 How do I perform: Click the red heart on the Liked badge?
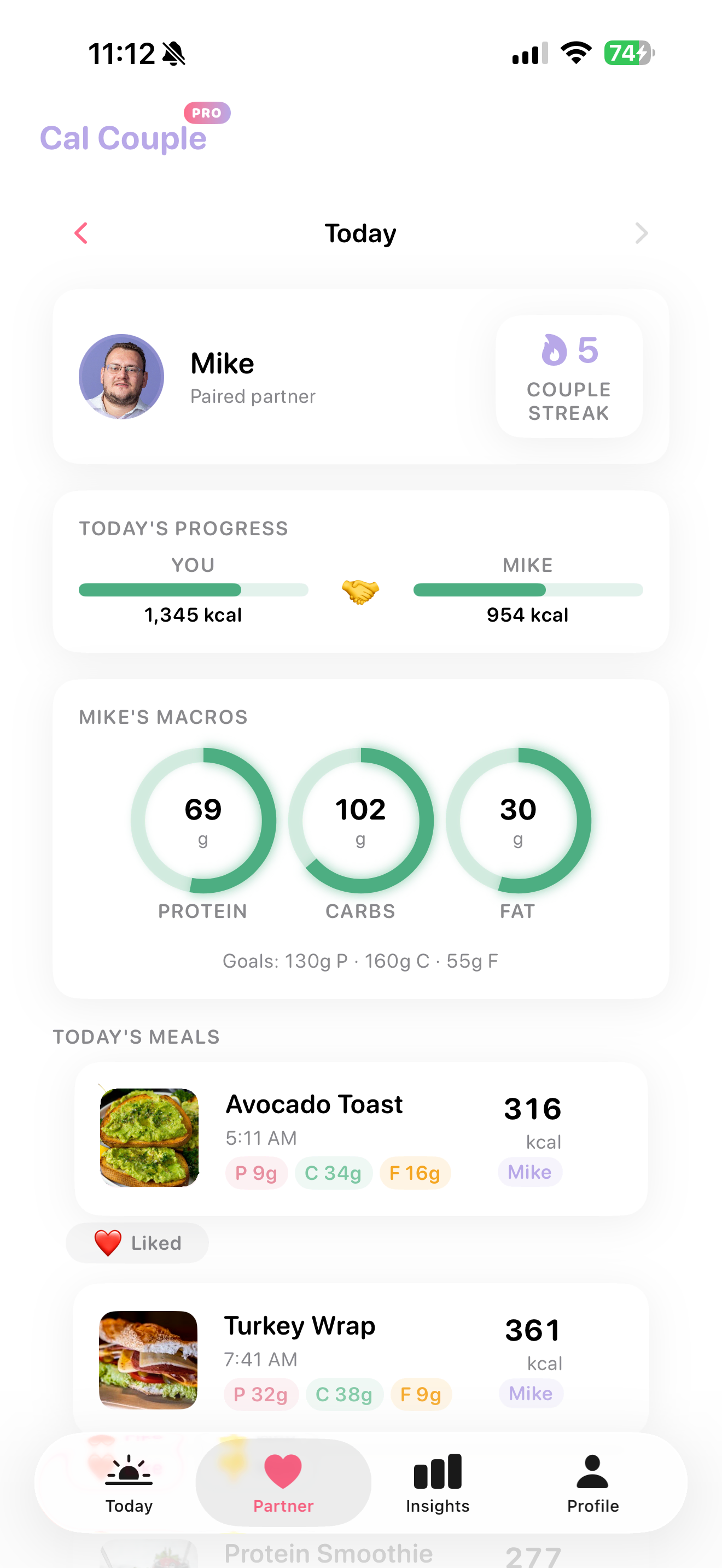pyautogui.click(x=107, y=1242)
